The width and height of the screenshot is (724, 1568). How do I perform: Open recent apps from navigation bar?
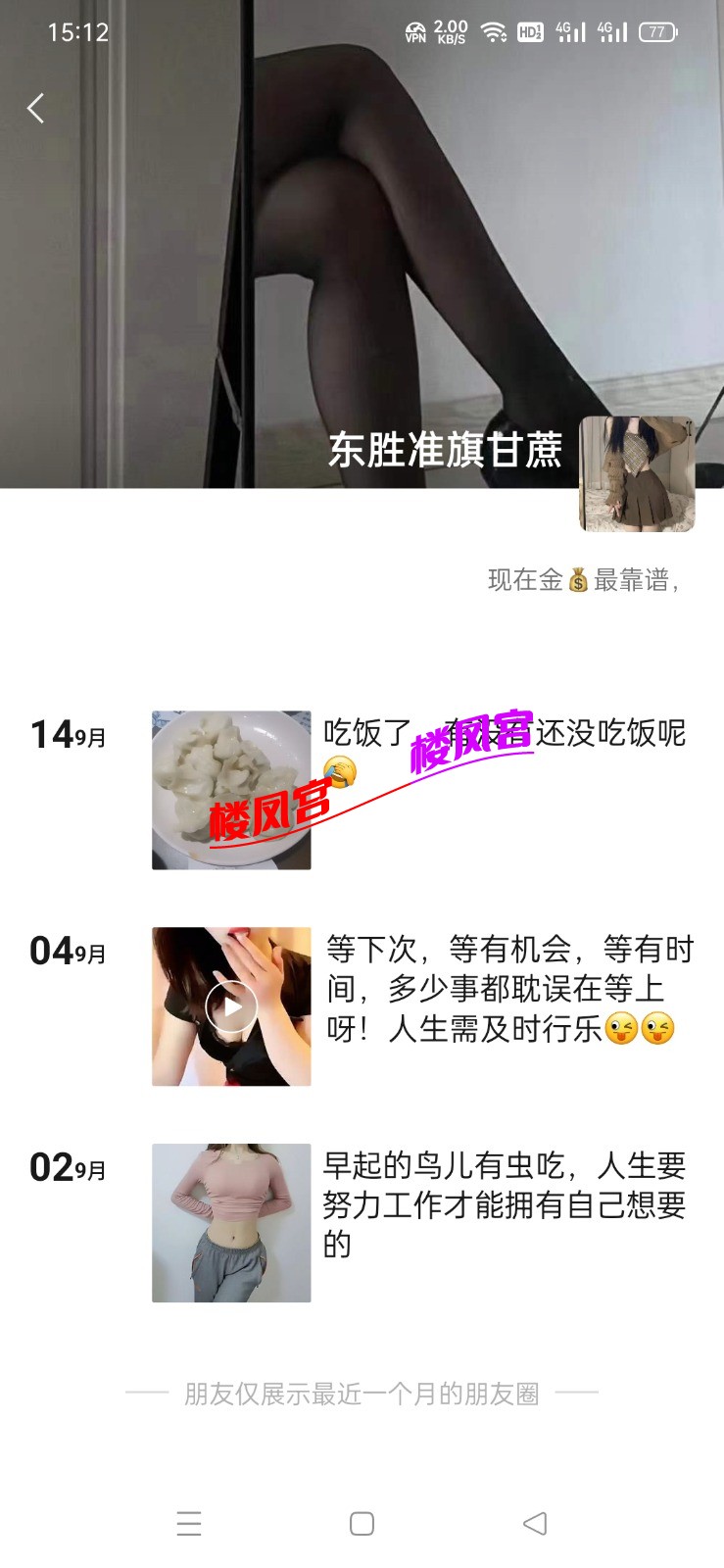189,1524
